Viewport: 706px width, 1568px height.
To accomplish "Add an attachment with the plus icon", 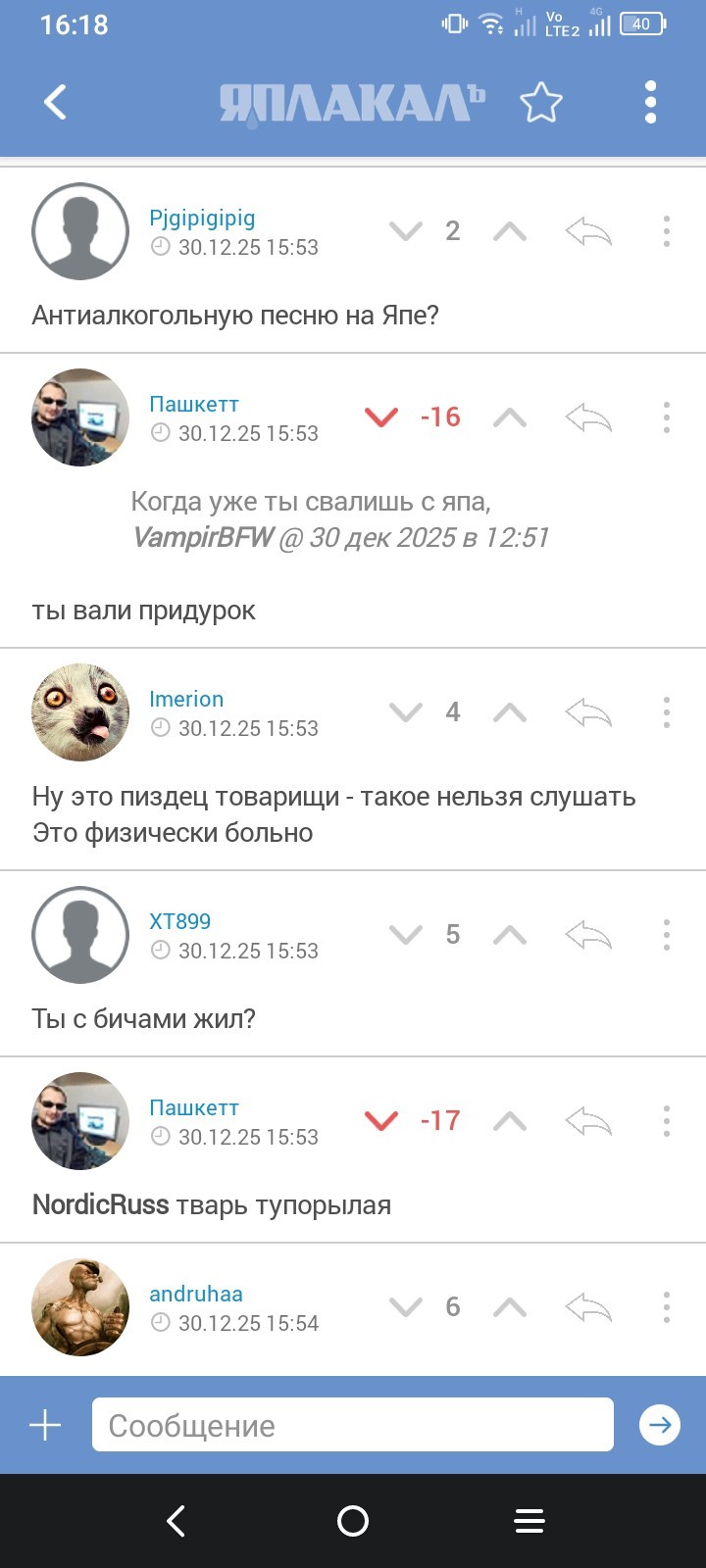I will (45, 1425).
